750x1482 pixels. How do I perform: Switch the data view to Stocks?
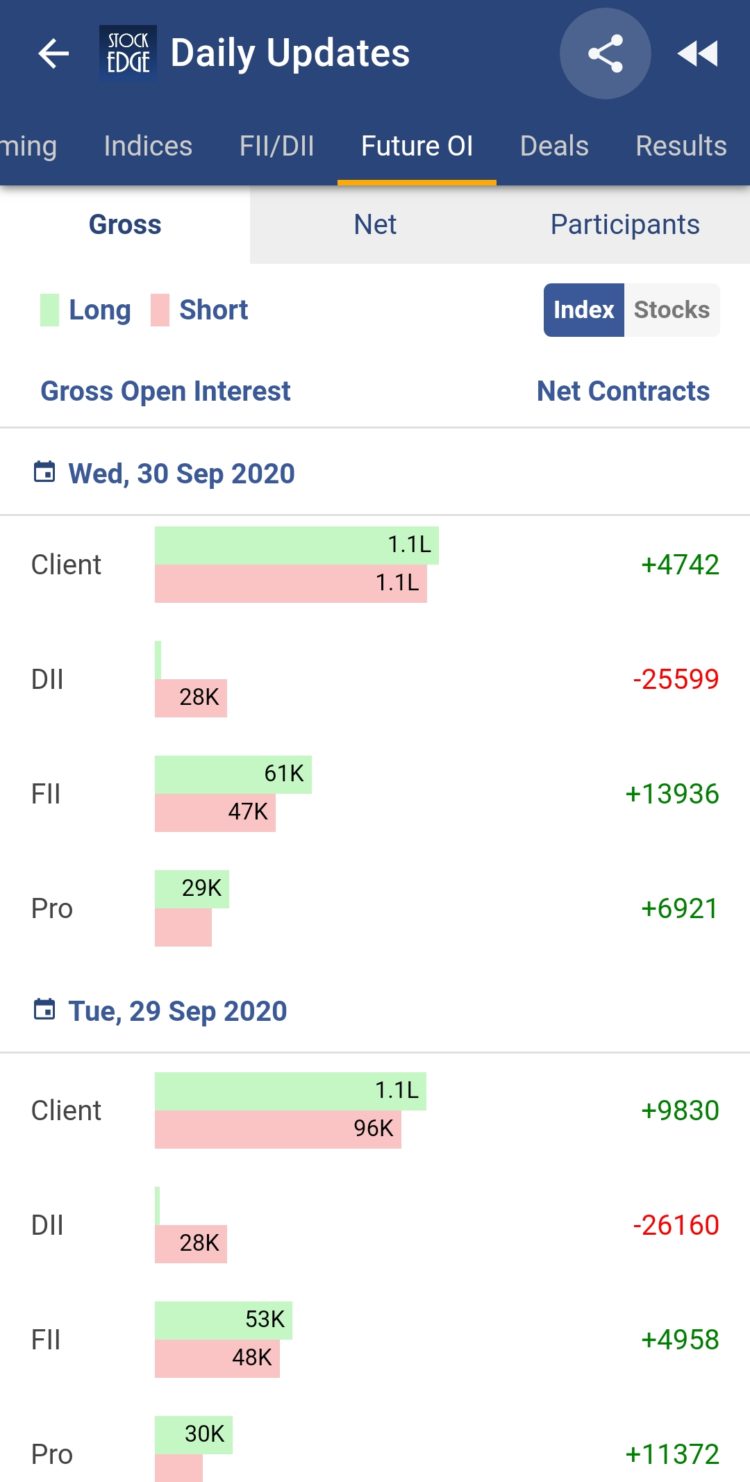click(671, 310)
